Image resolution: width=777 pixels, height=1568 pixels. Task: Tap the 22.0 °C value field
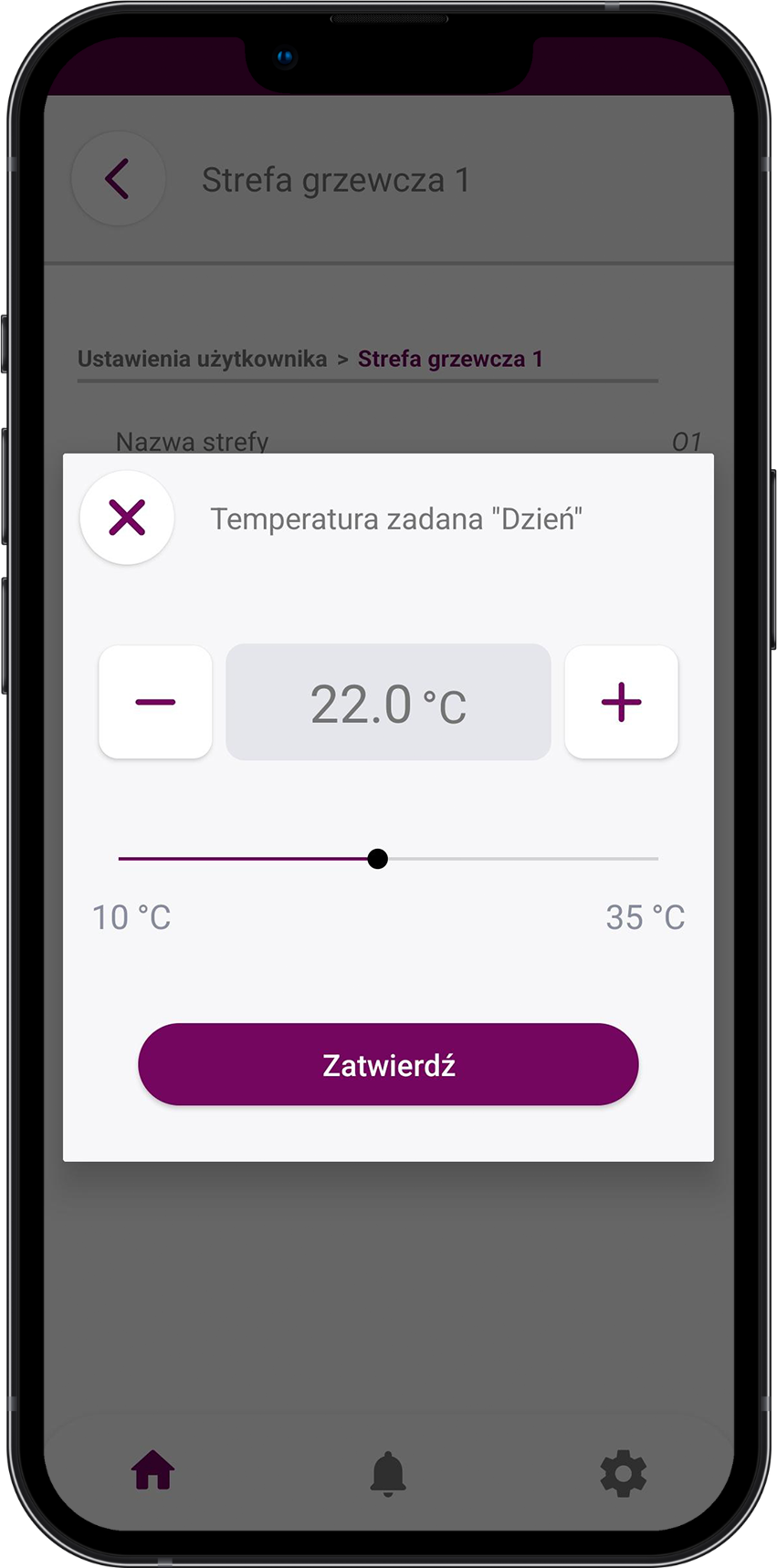pyautogui.click(x=388, y=703)
